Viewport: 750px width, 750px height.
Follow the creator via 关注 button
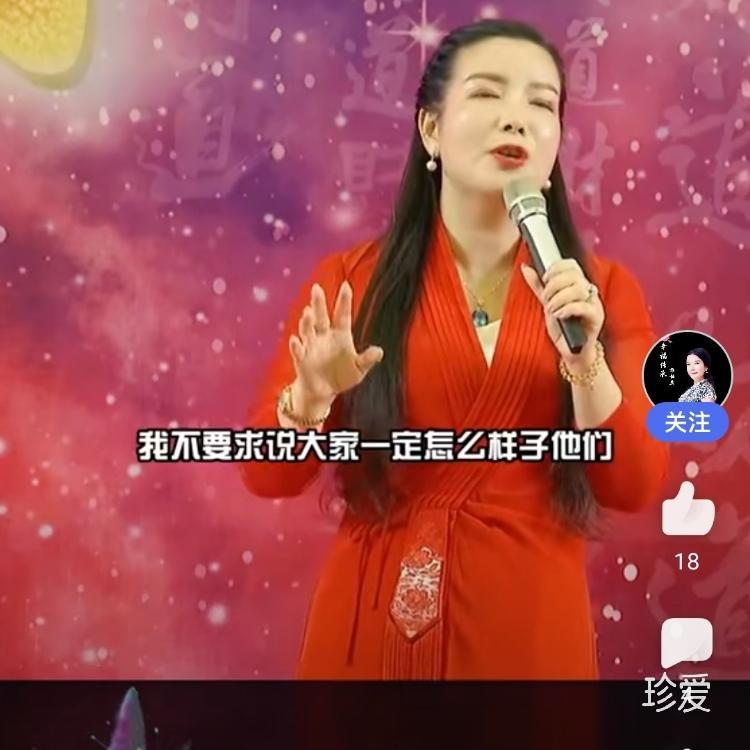click(x=687, y=421)
